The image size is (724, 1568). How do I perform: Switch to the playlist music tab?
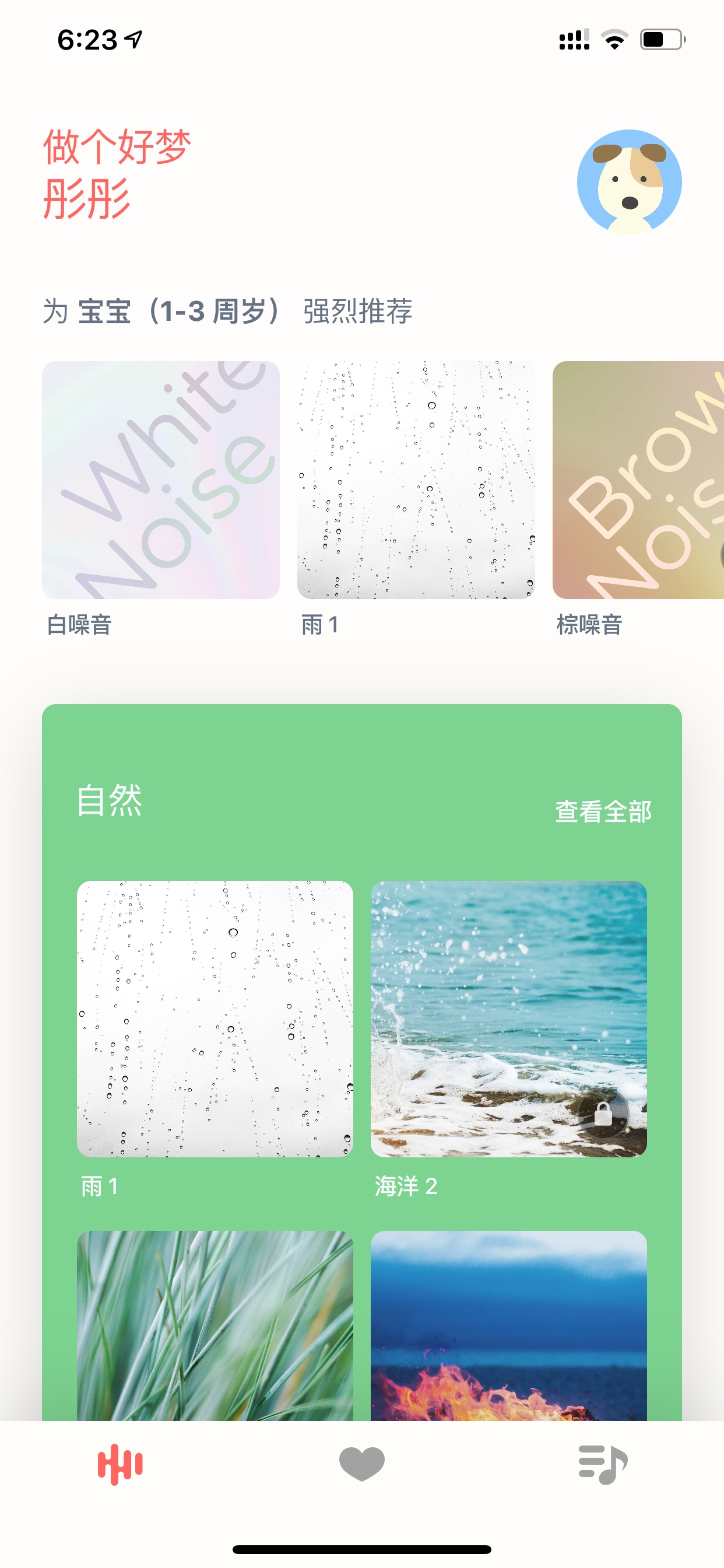pos(603,1464)
